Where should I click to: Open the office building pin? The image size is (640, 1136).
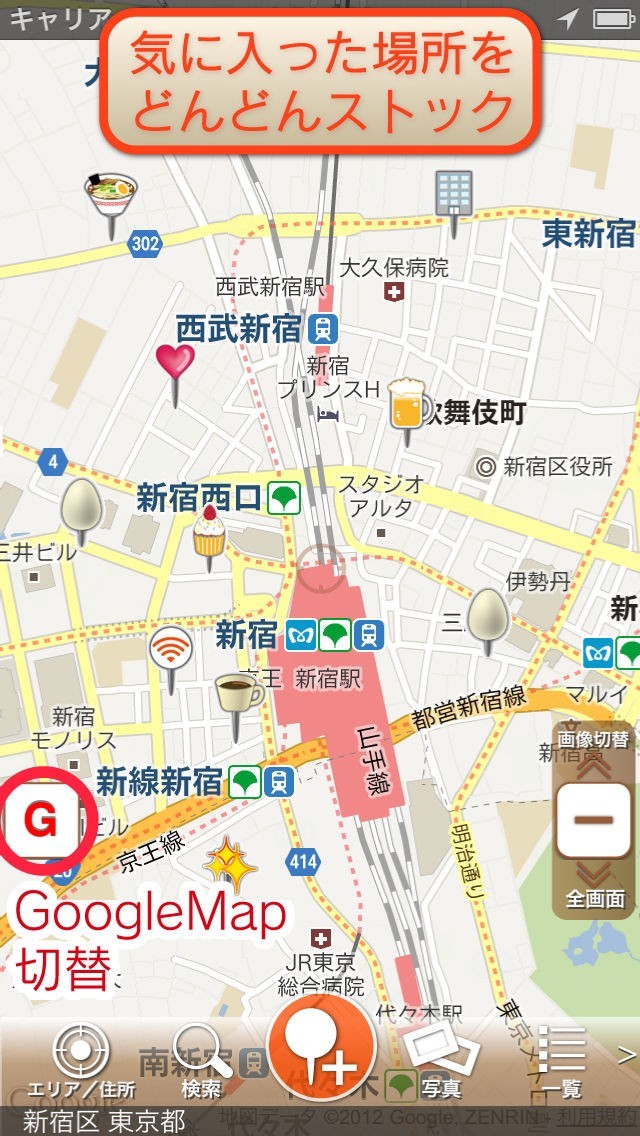point(453,192)
